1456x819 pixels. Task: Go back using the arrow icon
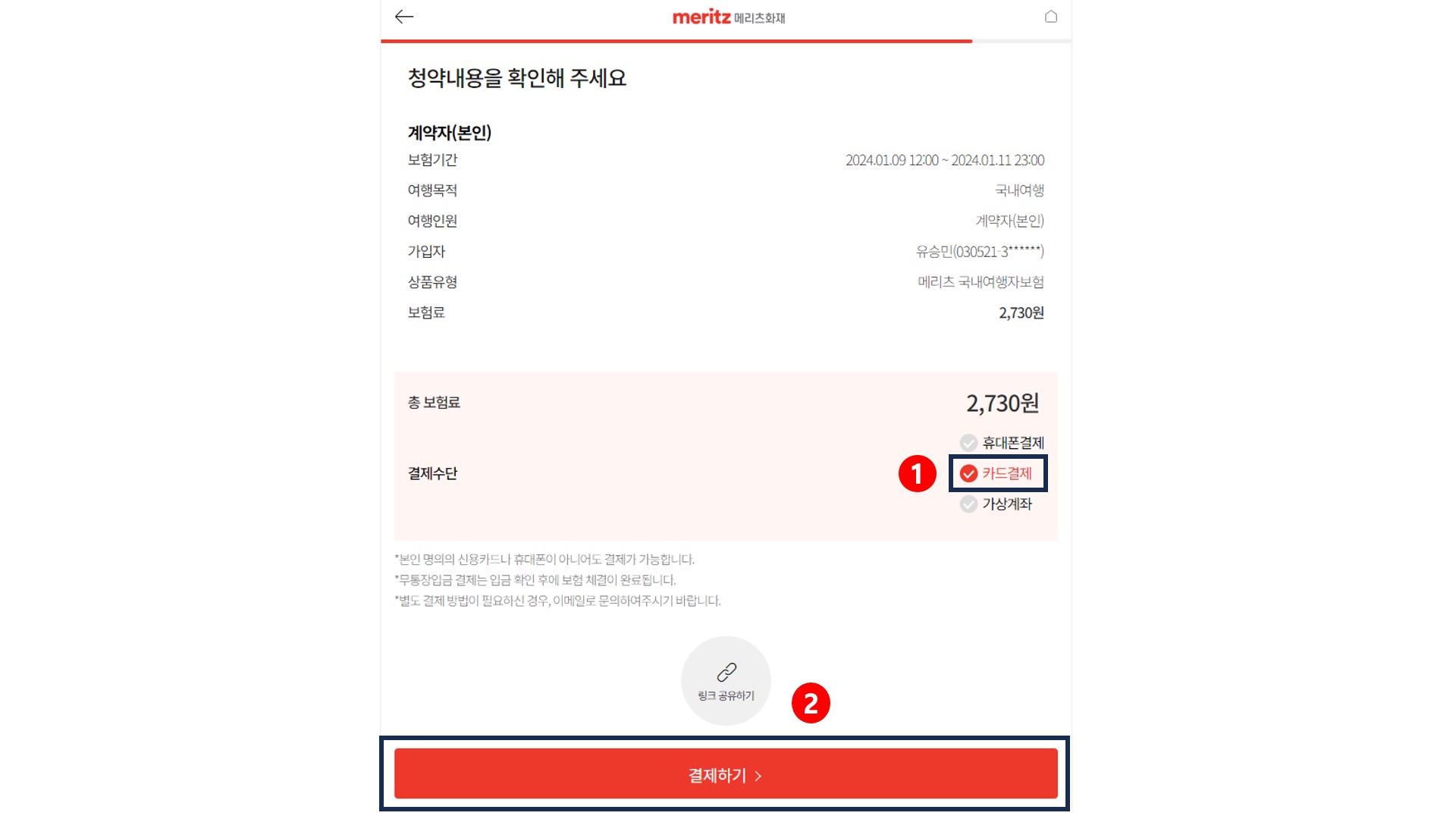(404, 17)
